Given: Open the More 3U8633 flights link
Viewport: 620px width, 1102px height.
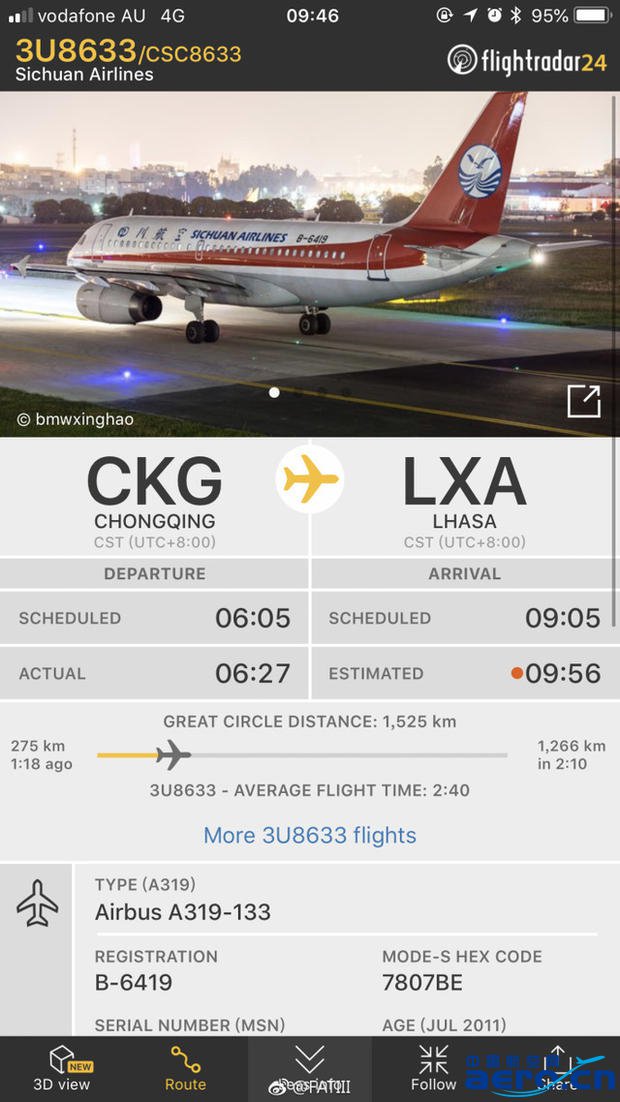Looking at the screenshot, I should 310,835.
